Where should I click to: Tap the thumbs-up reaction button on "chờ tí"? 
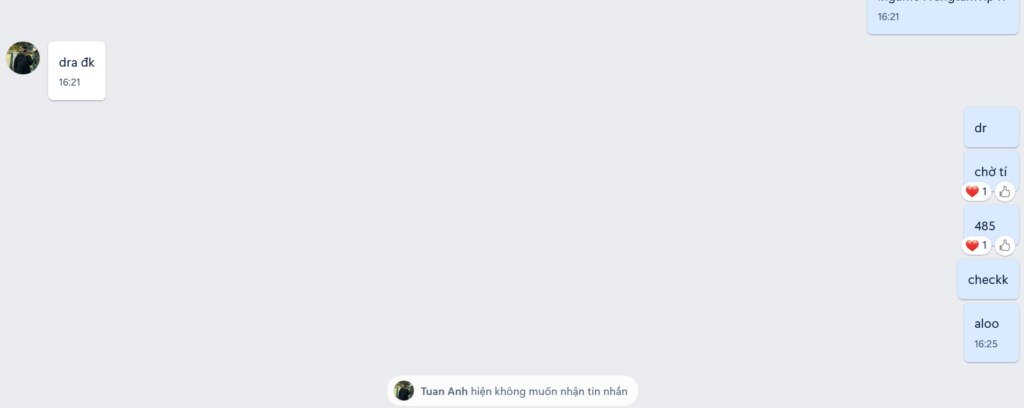(1005, 192)
